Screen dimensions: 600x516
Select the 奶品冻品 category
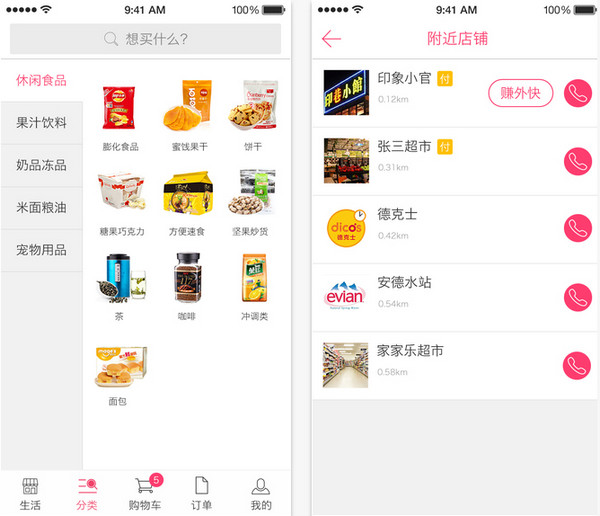point(42,165)
